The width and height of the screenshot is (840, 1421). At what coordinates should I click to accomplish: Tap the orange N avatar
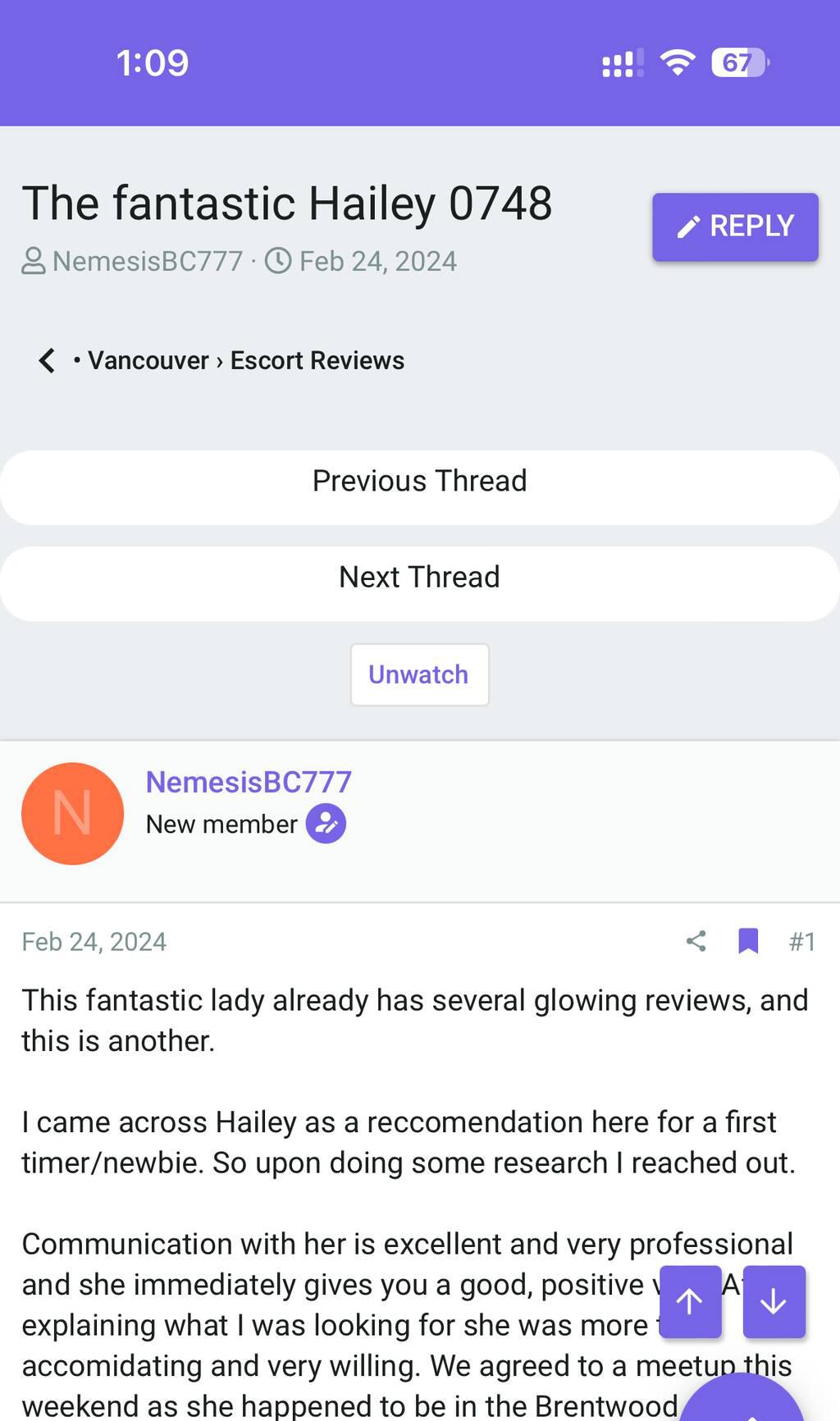72,813
